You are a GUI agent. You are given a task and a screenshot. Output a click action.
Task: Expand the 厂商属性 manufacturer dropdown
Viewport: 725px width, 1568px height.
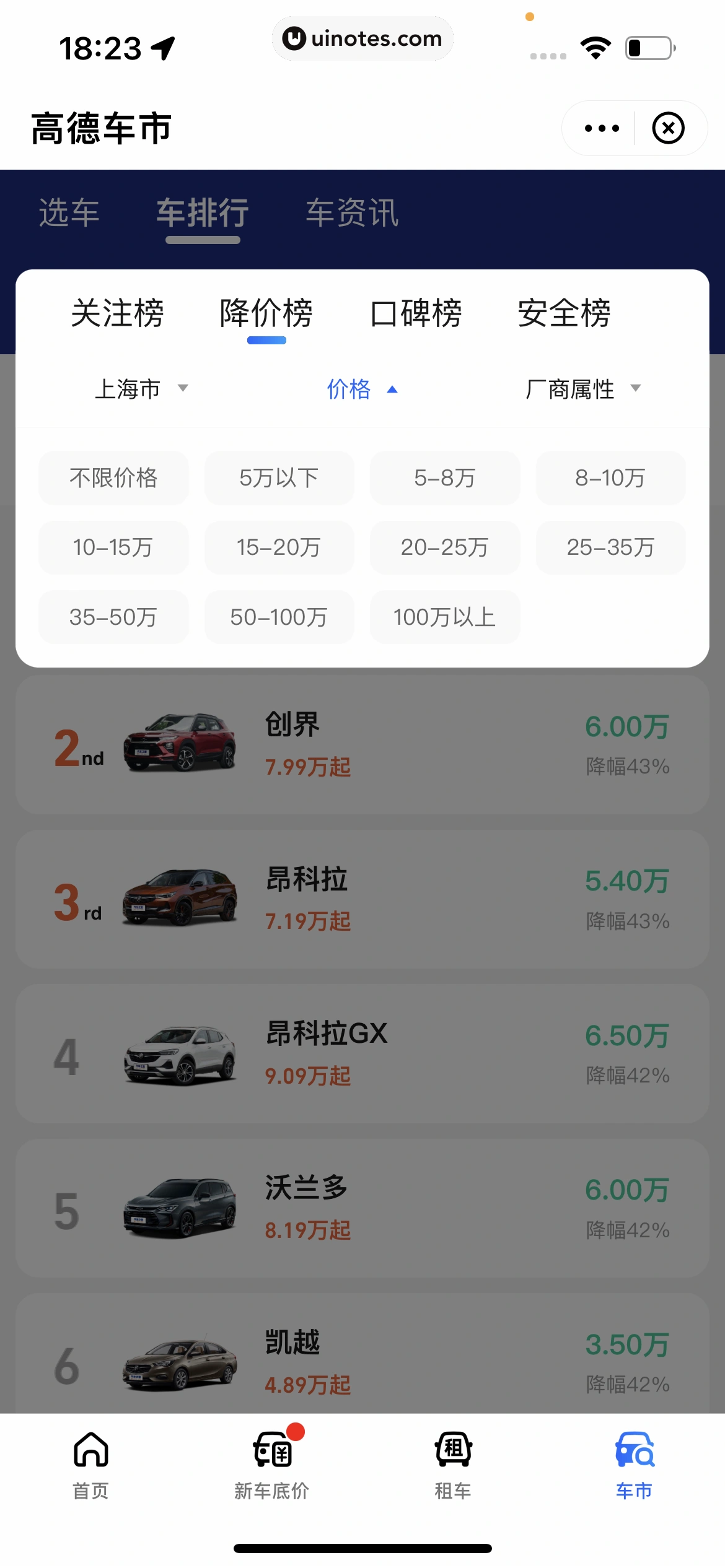click(582, 389)
